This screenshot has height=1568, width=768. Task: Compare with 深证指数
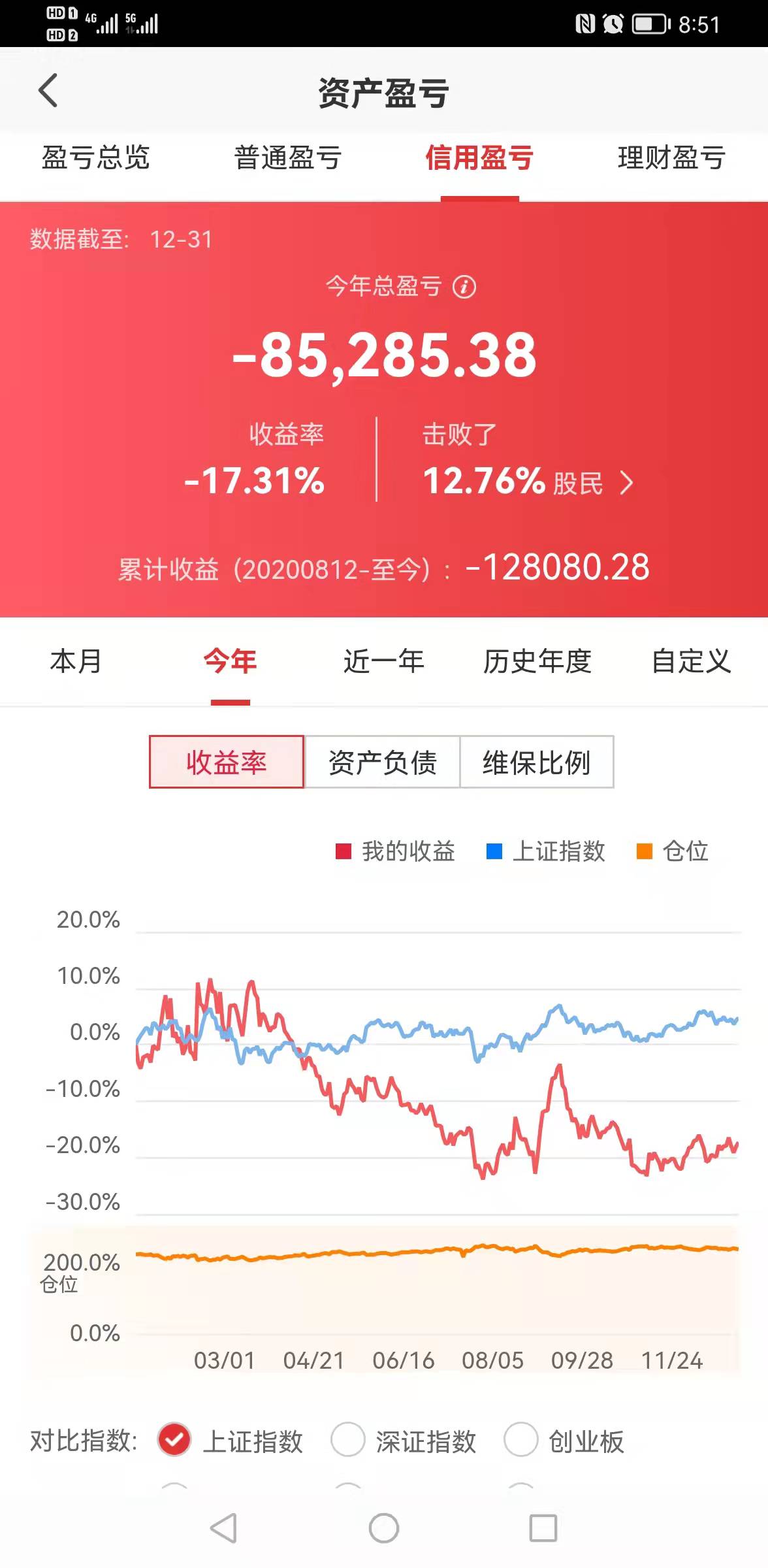coord(347,1439)
